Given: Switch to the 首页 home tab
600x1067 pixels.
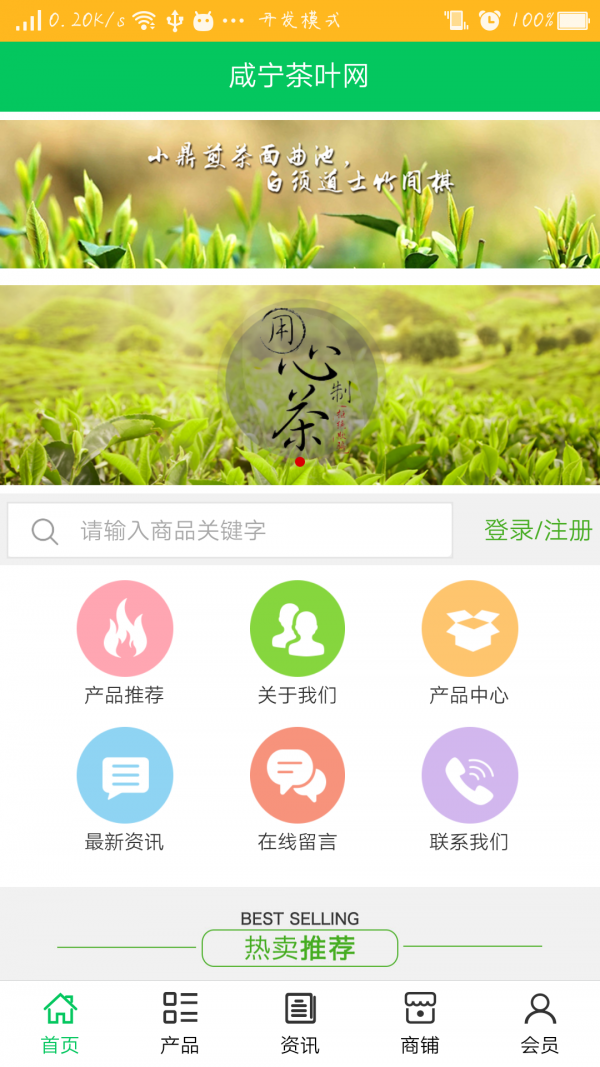Looking at the screenshot, I should click(x=60, y=1023).
